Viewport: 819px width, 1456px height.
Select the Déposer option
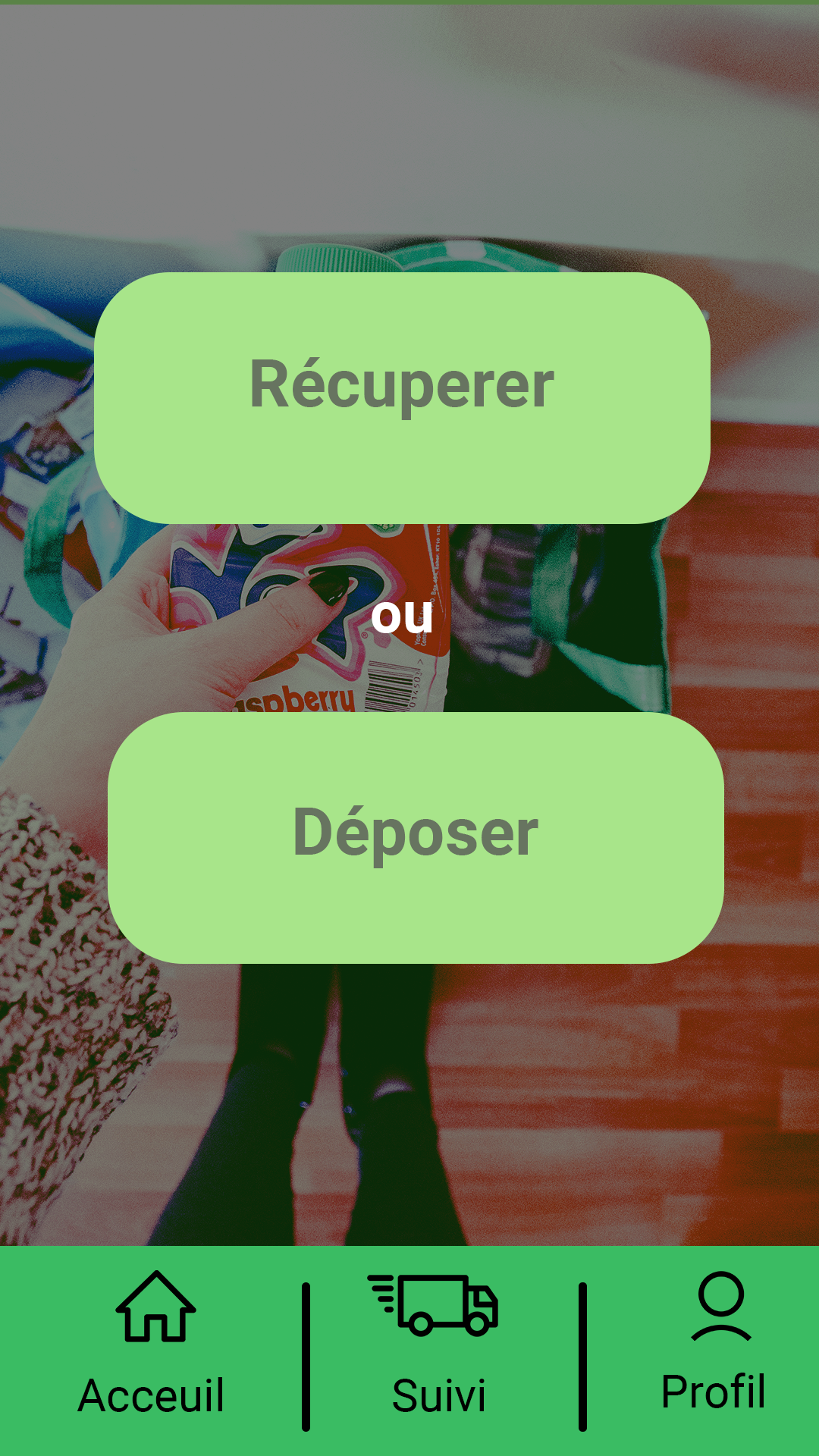(x=416, y=837)
